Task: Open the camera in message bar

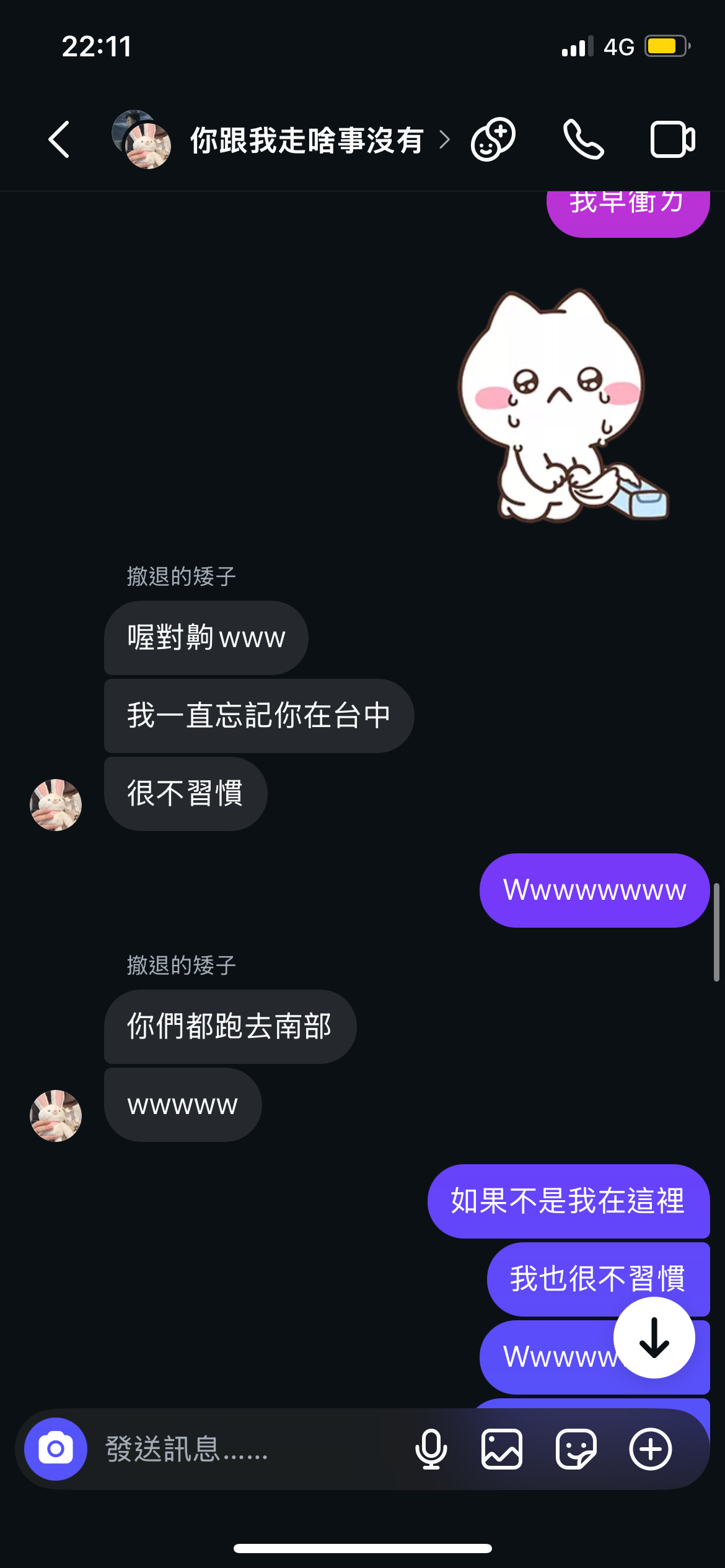Action: [x=56, y=1449]
